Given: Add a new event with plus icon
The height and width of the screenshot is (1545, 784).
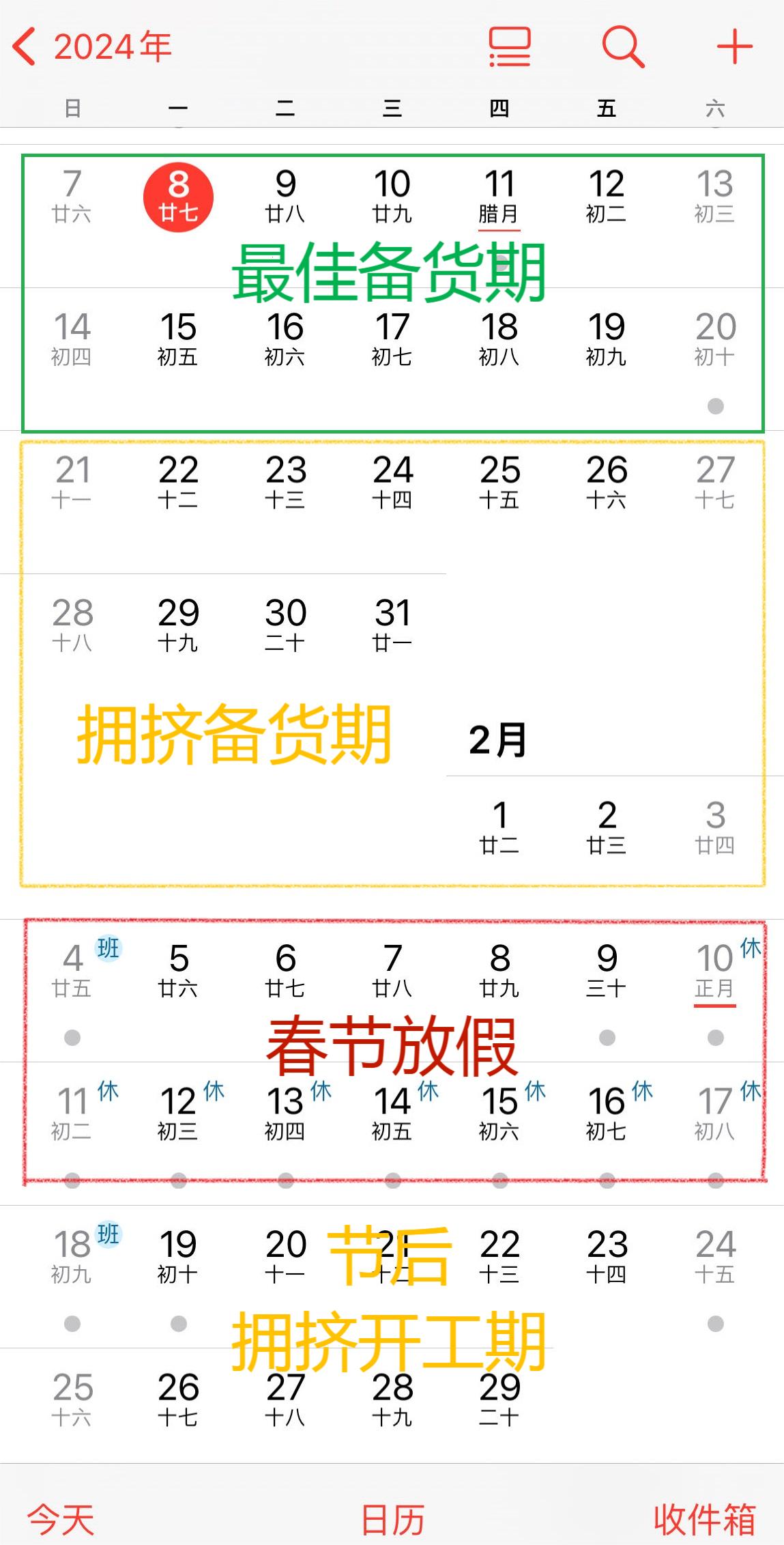Looking at the screenshot, I should tap(734, 46).
